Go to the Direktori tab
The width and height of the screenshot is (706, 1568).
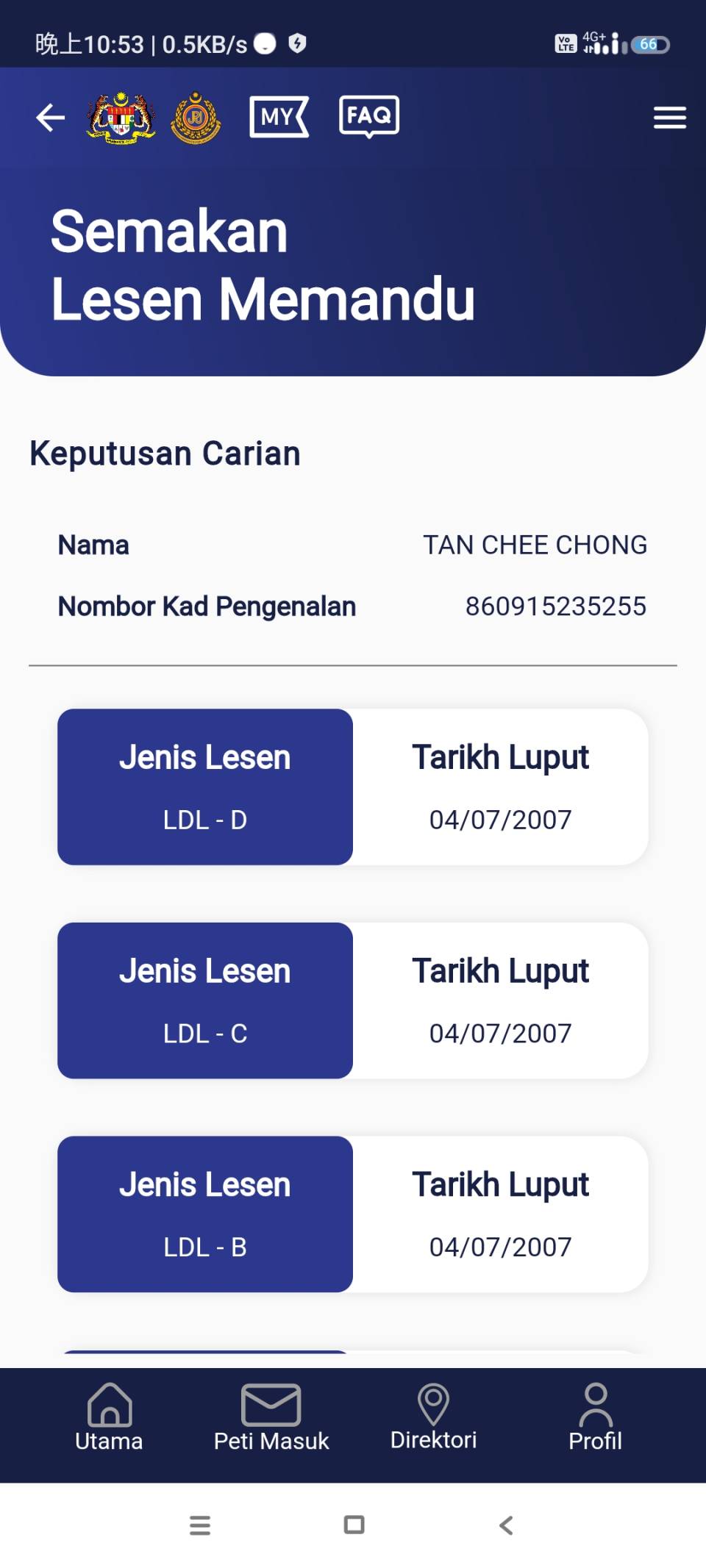tap(433, 1417)
